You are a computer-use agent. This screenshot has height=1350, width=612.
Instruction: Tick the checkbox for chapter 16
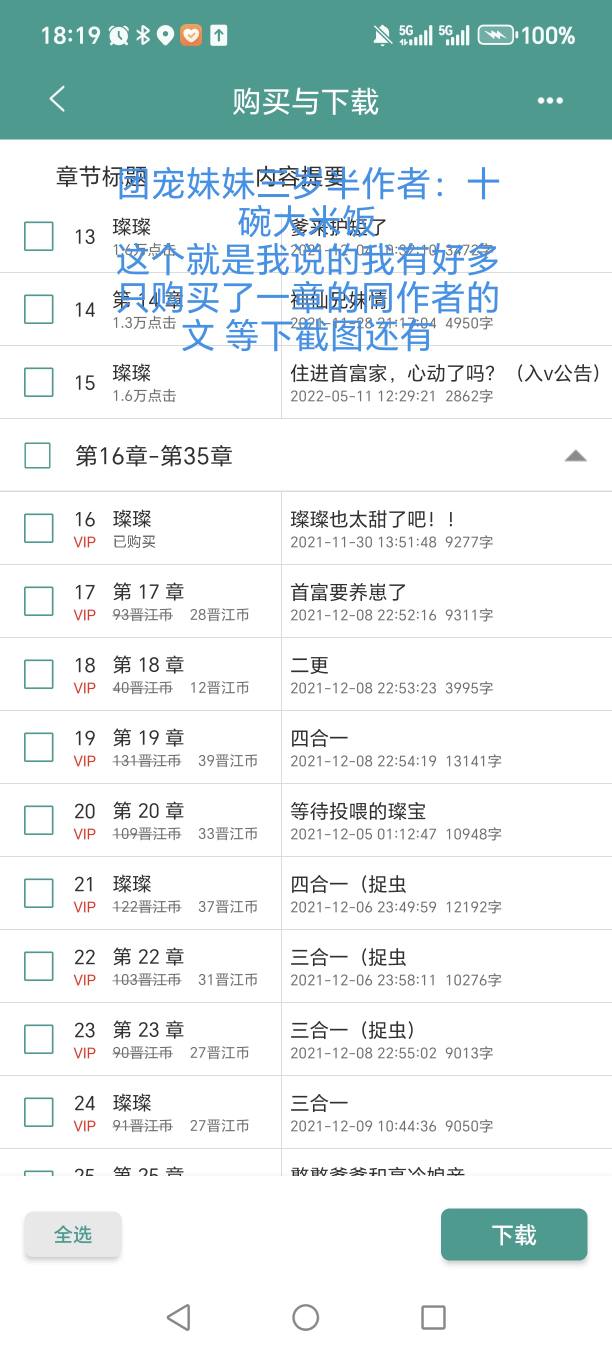[39, 528]
